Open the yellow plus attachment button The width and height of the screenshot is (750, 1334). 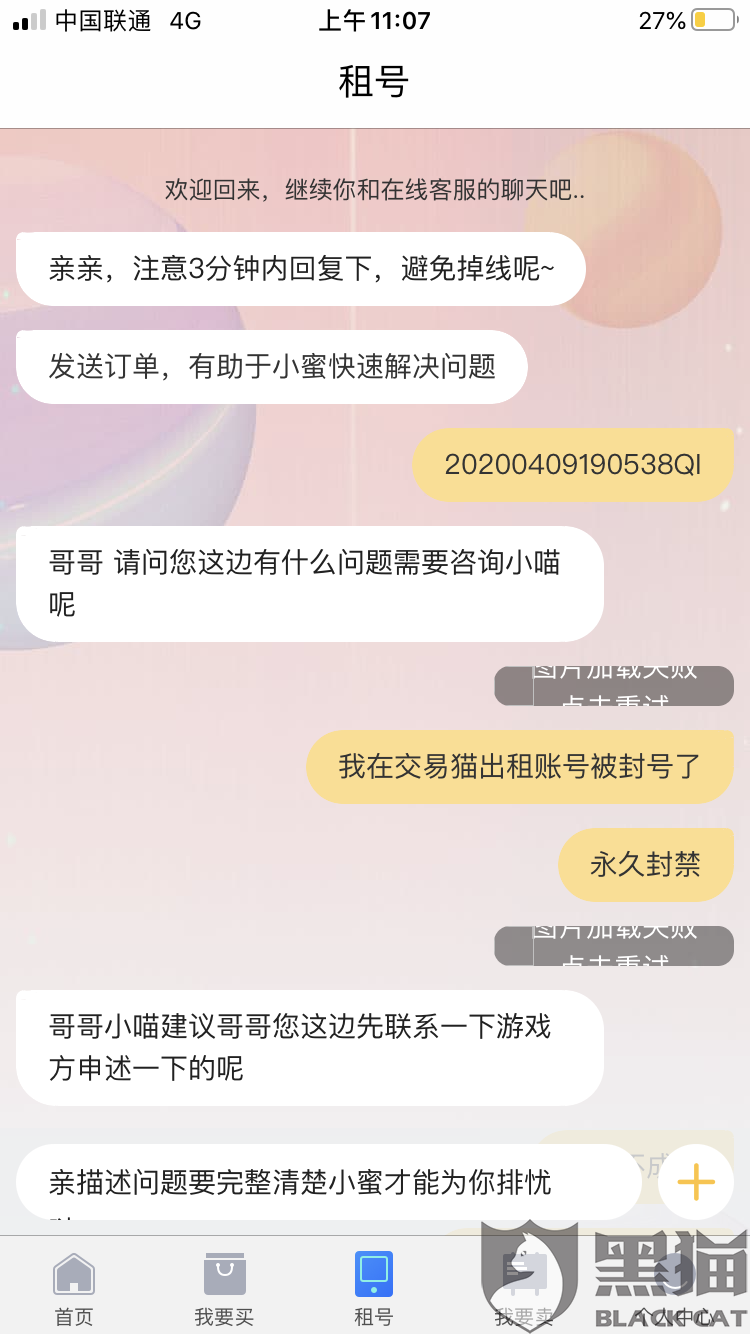pyautogui.click(x=695, y=1182)
